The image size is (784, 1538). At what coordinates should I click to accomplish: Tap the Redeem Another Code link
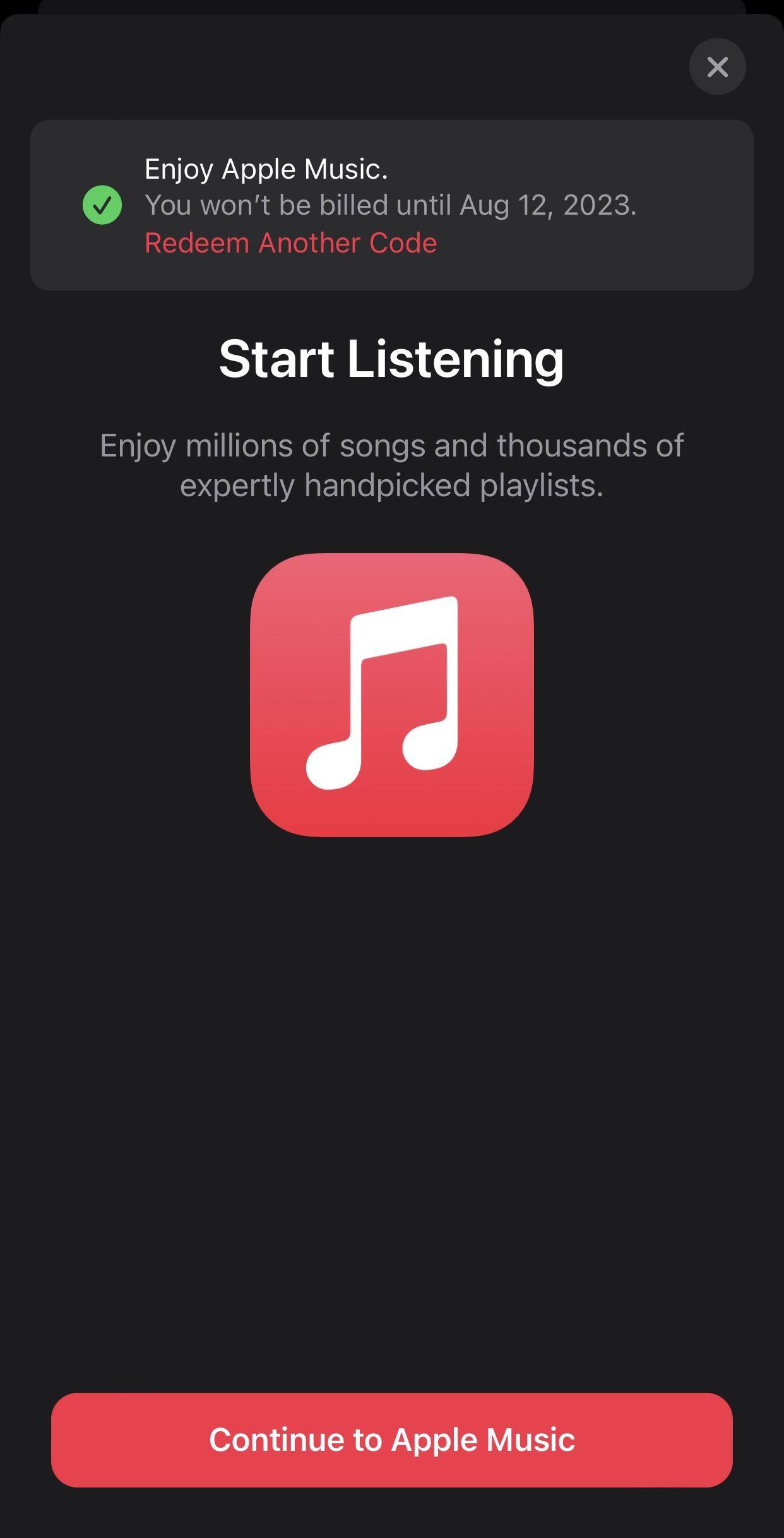(x=291, y=243)
